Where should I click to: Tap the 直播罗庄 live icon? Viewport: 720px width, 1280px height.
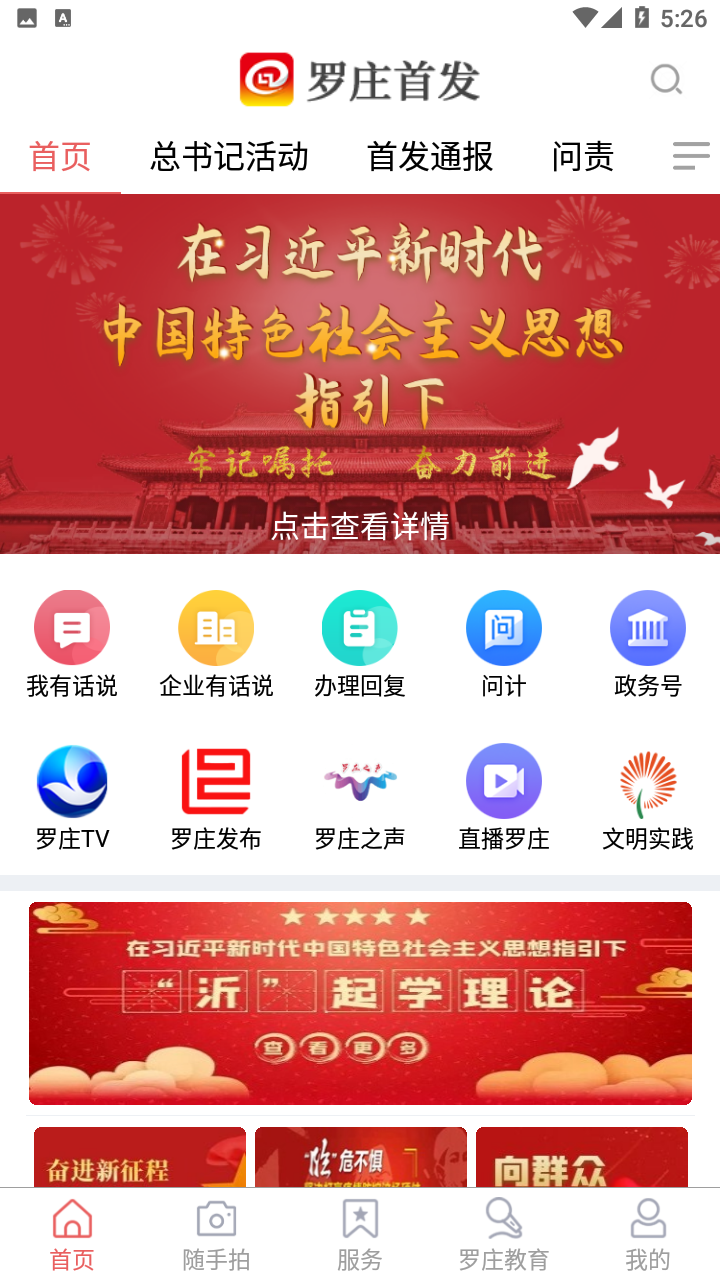point(504,781)
